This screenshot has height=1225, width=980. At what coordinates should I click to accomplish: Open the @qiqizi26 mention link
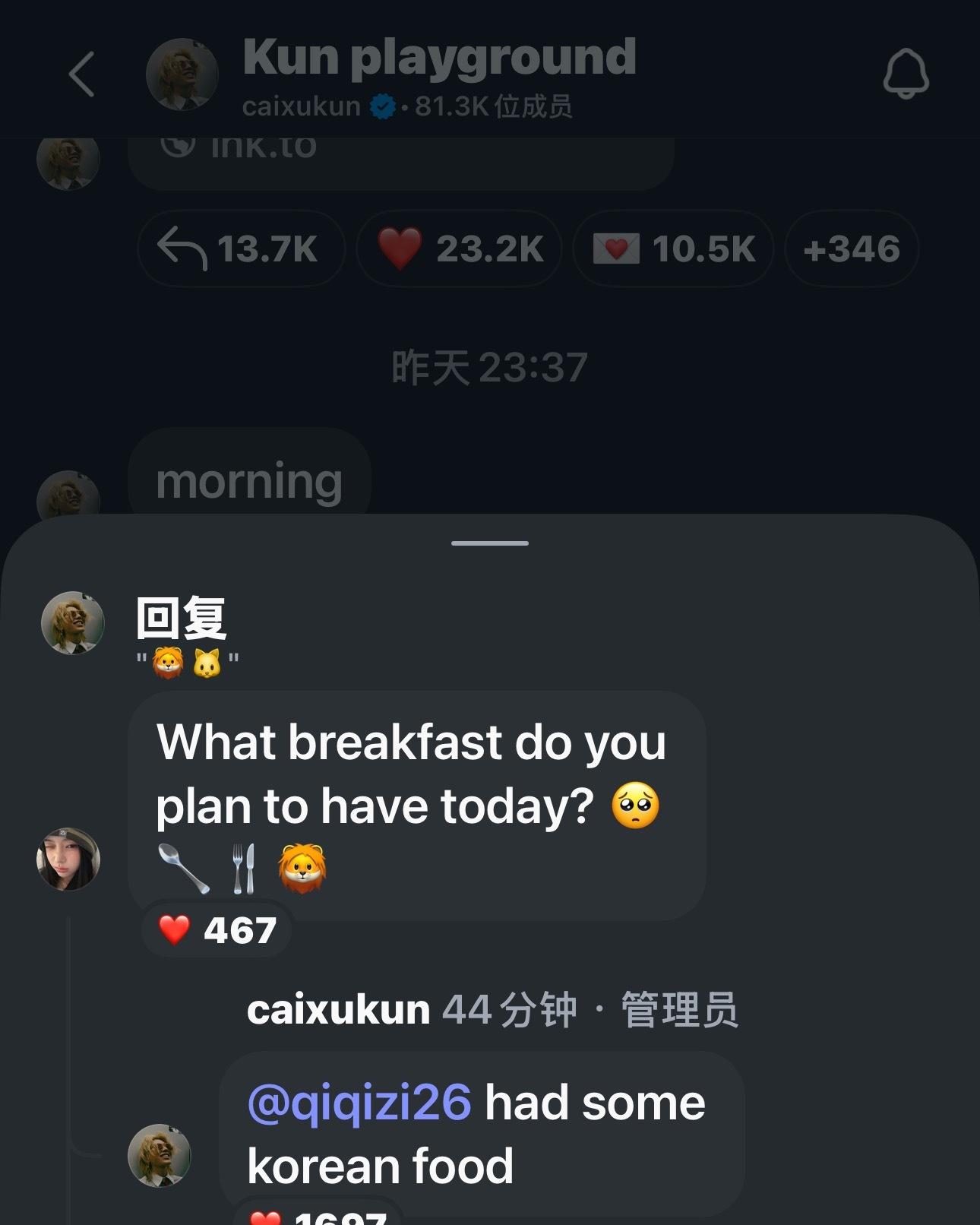[359, 1103]
